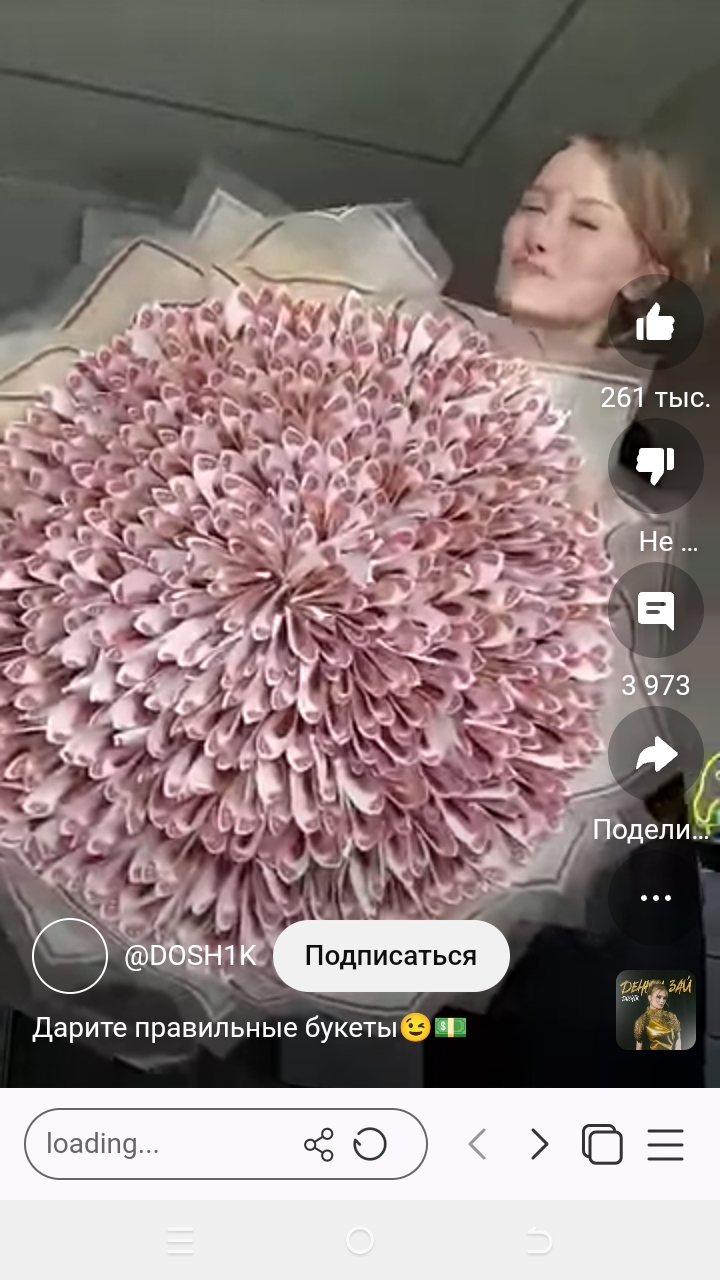720x1280 pixels.
Task: Tap Подписаться to subscribe
Action: coord(391,956)
